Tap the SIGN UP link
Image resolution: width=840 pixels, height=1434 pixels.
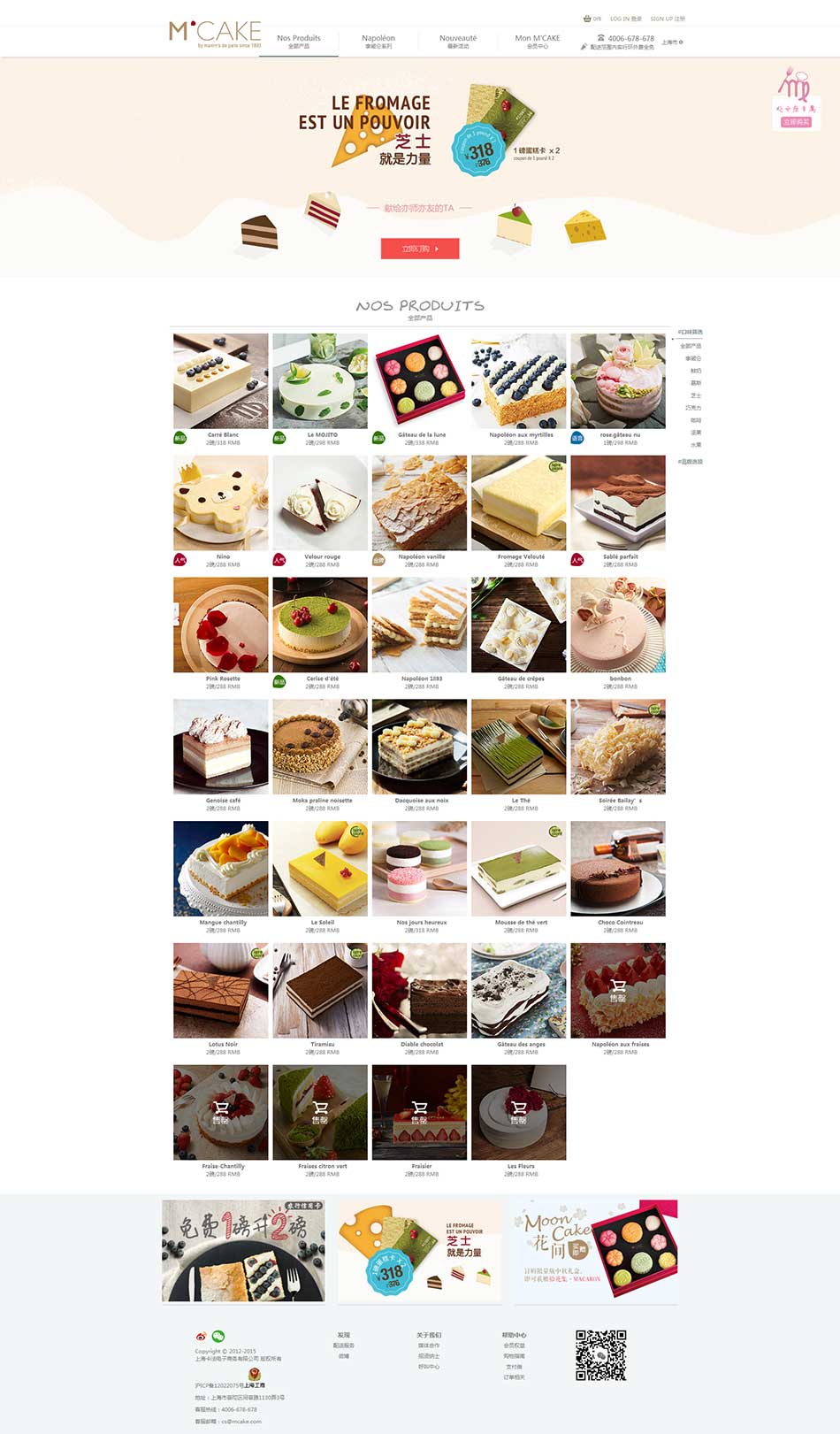tap(668, 19)
